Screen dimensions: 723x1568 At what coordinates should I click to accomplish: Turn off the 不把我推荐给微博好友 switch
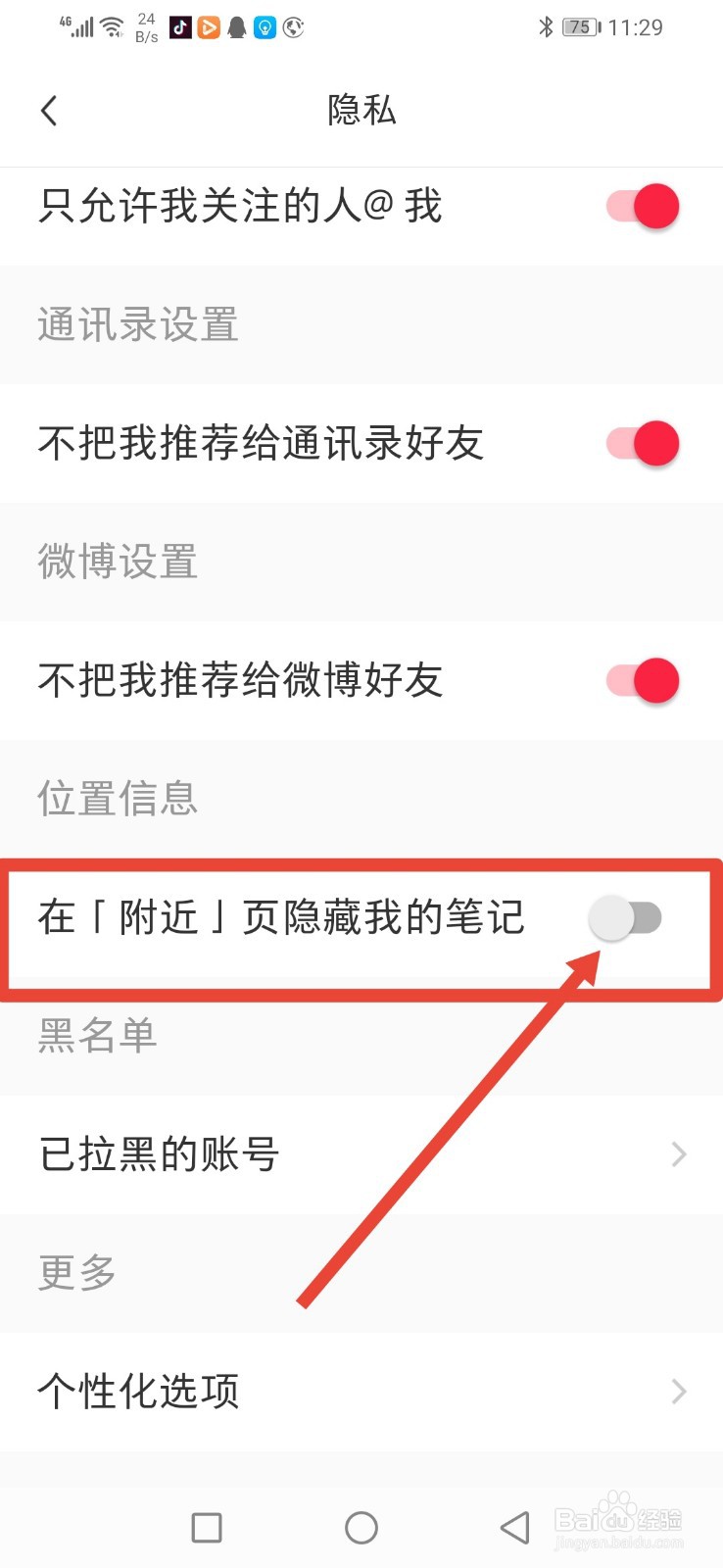tap(644, 680)
